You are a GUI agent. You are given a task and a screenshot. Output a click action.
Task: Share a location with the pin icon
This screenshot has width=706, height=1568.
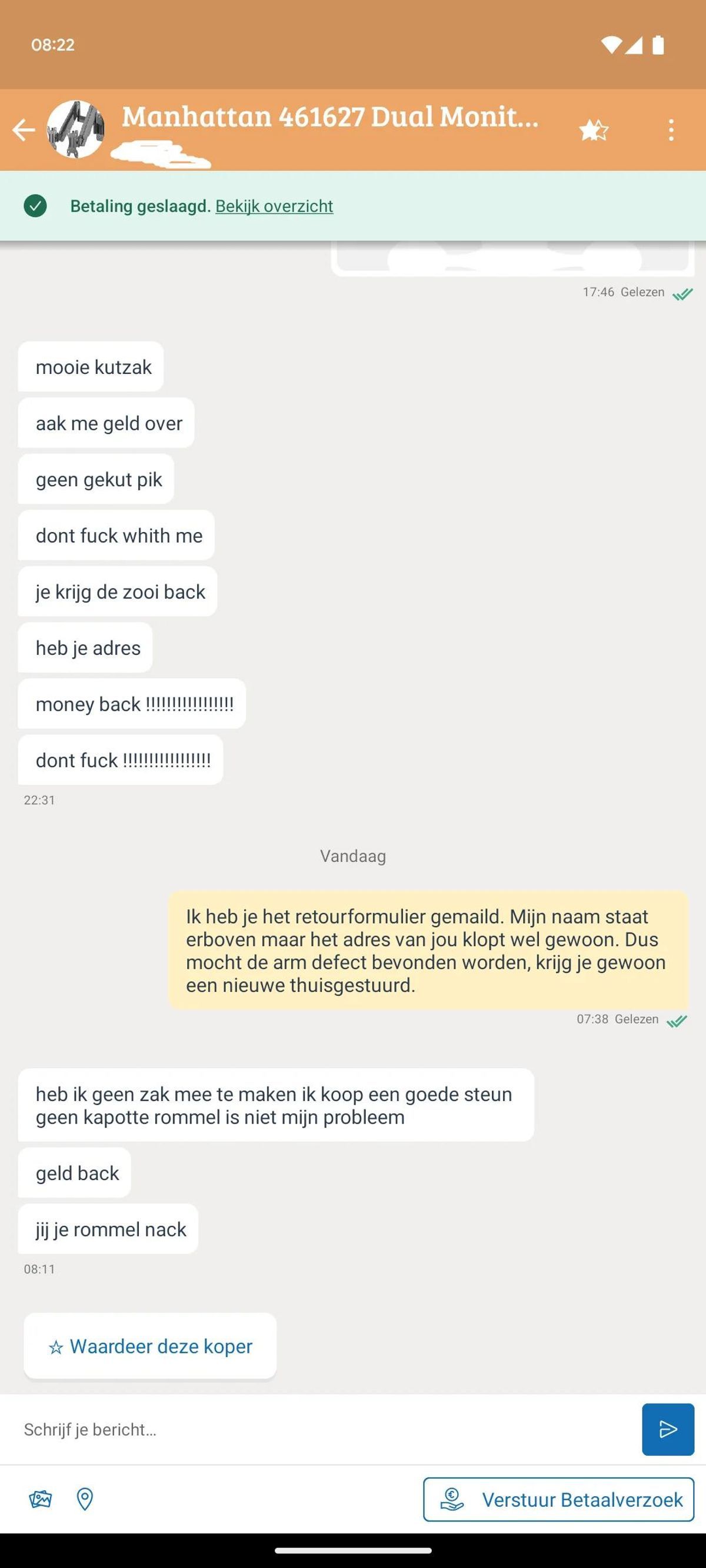(85, 1499)
